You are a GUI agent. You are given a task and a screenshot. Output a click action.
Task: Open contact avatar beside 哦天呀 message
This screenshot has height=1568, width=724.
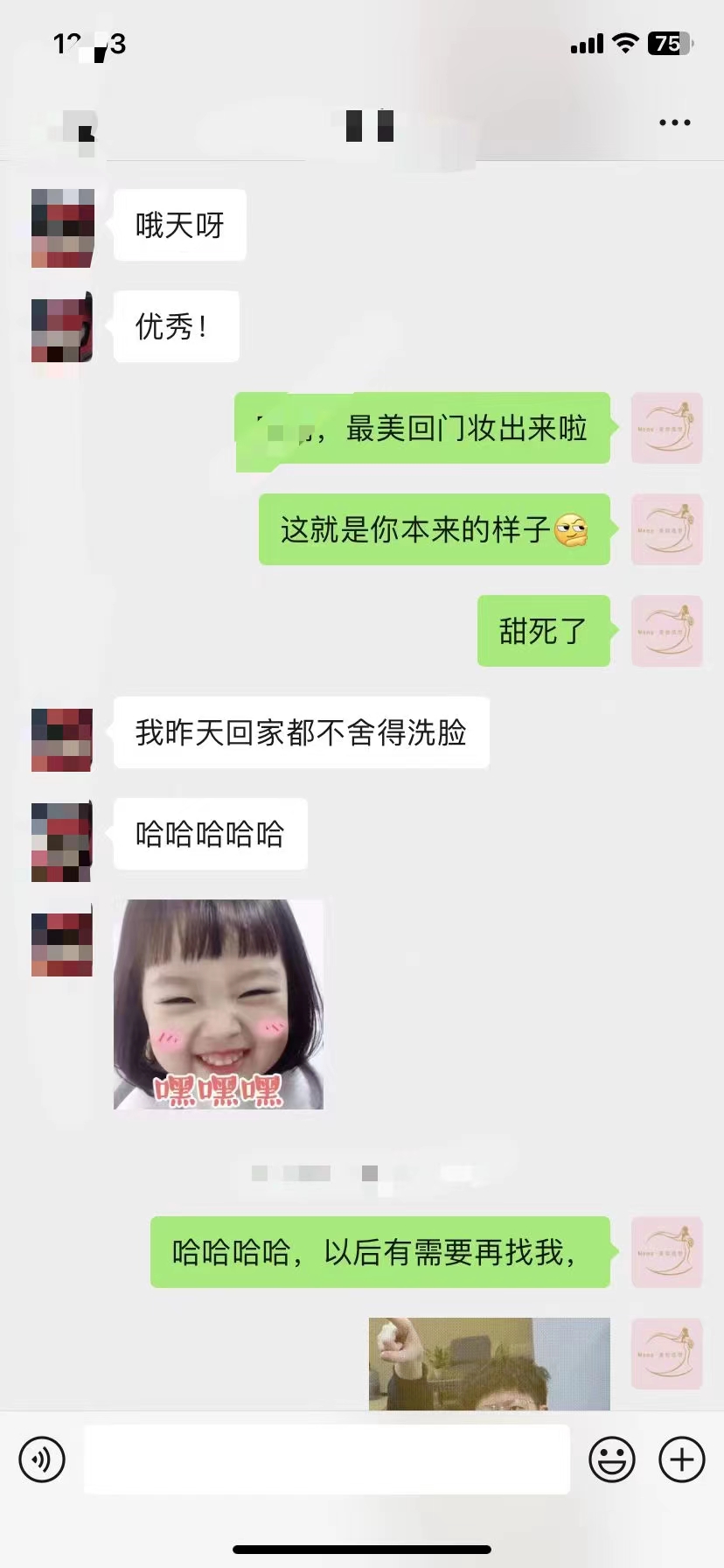62,227
